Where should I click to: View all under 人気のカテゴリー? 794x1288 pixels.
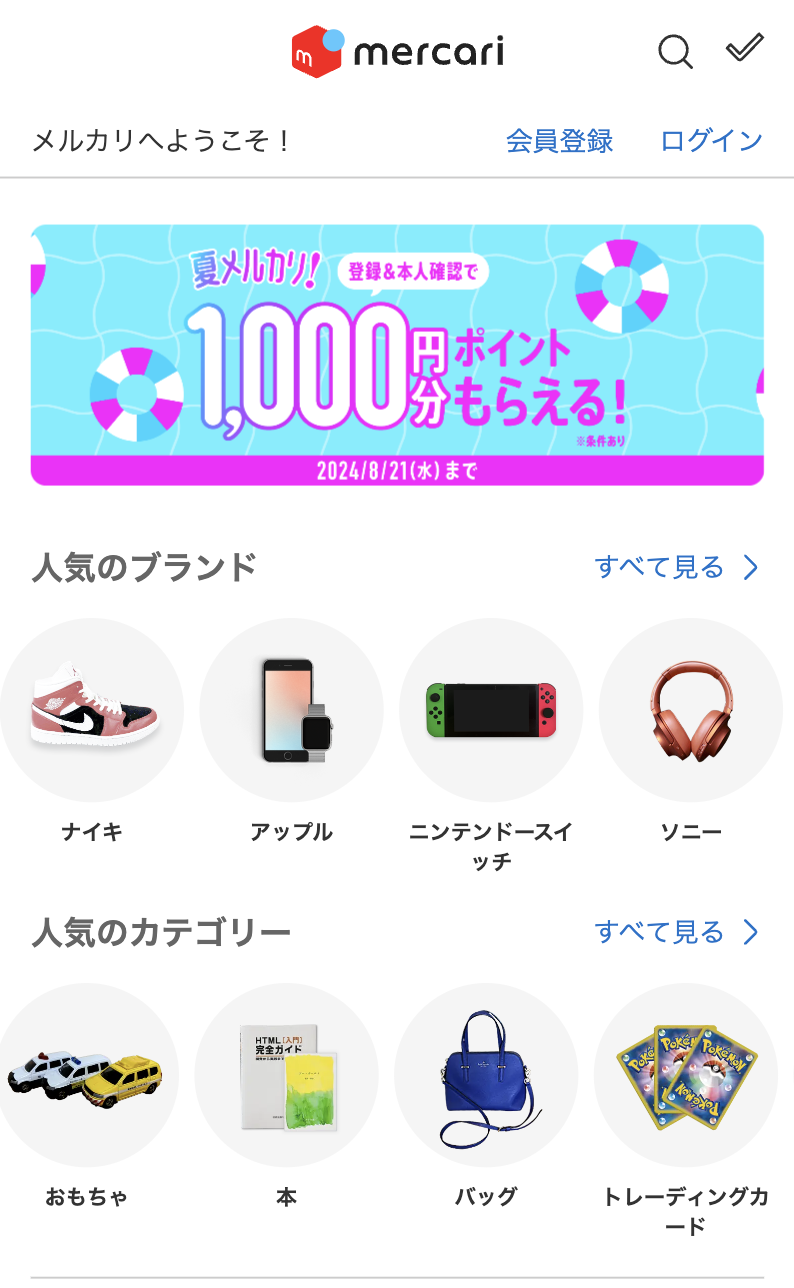(677, 932)
